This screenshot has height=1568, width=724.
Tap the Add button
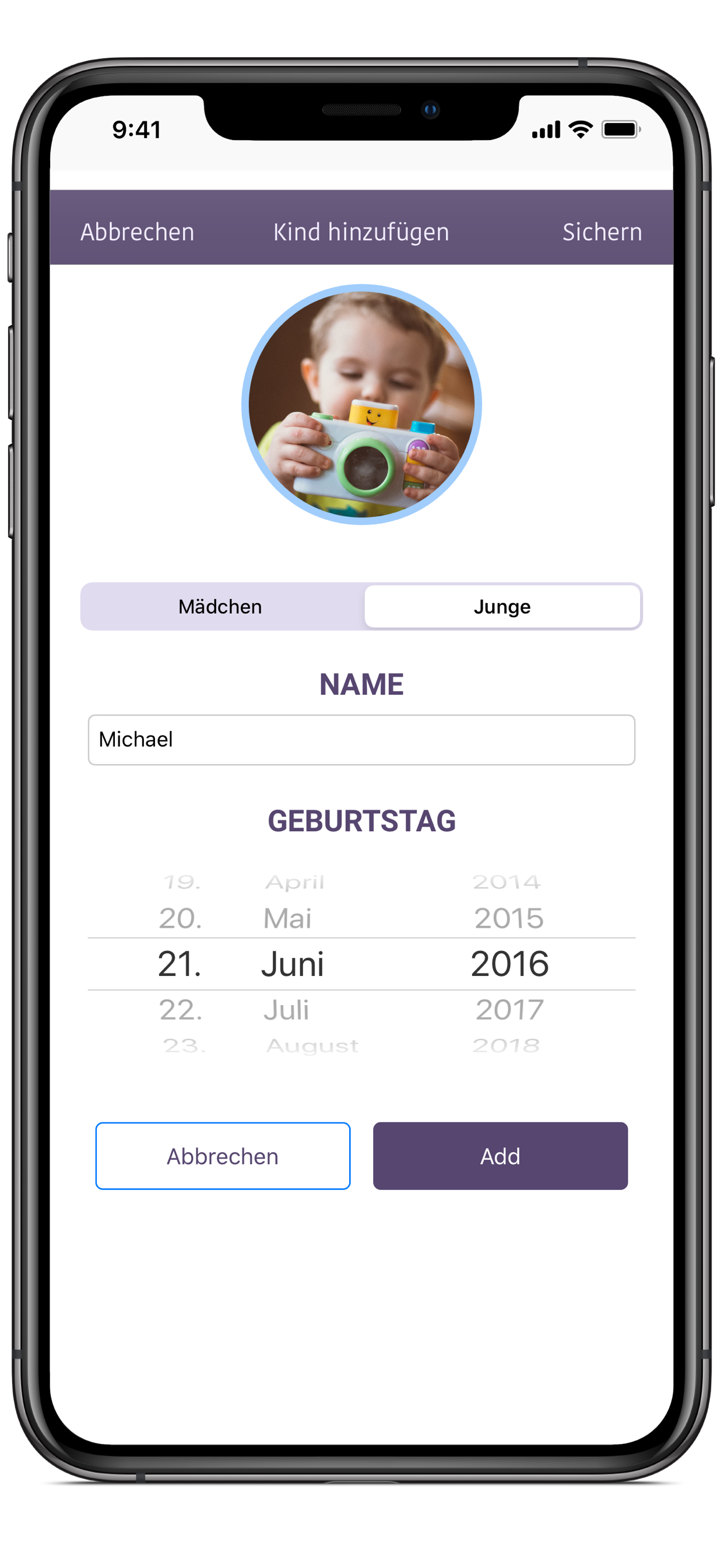point(500,1156)
